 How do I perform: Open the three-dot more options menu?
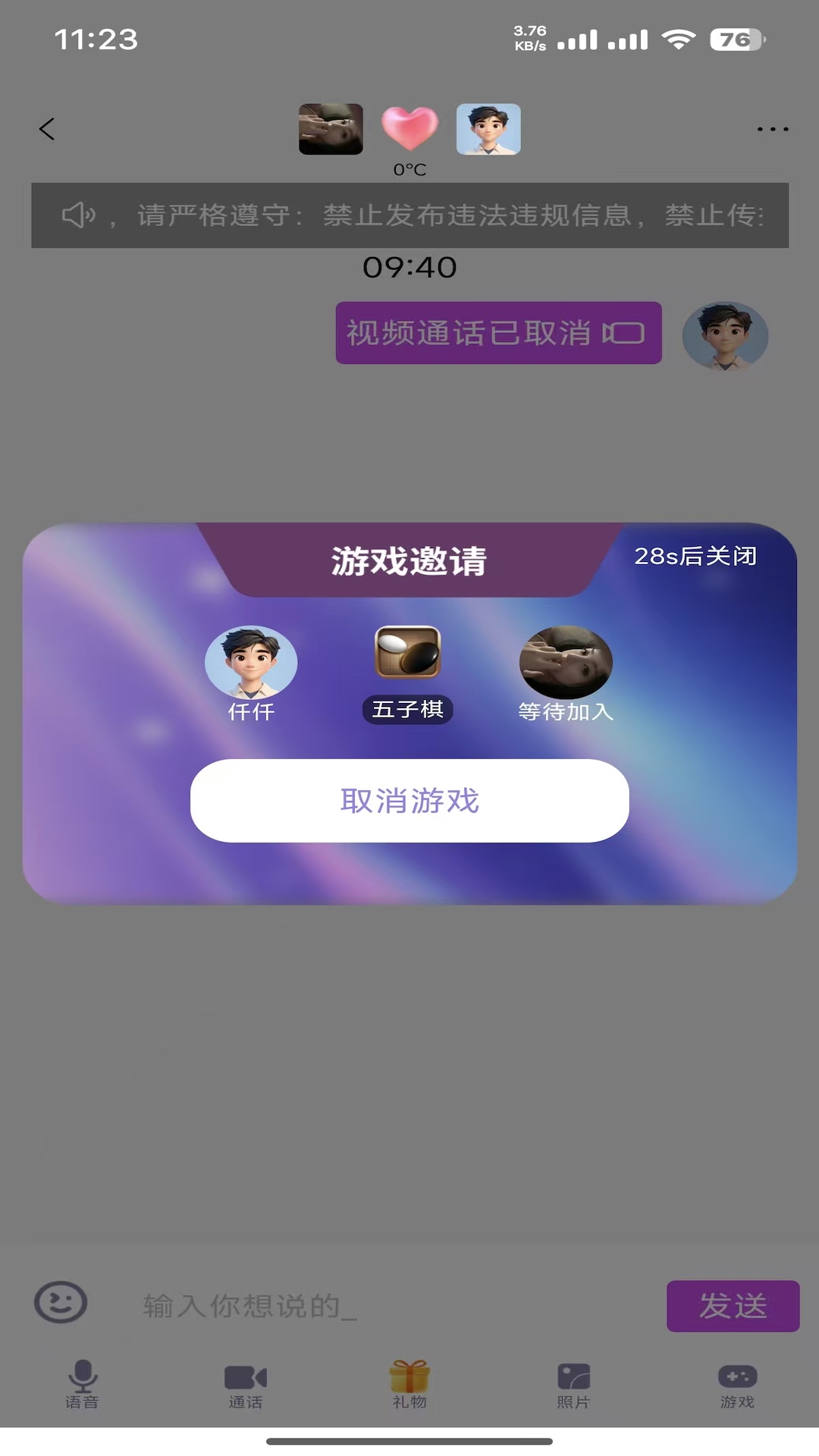pos(772,128)
